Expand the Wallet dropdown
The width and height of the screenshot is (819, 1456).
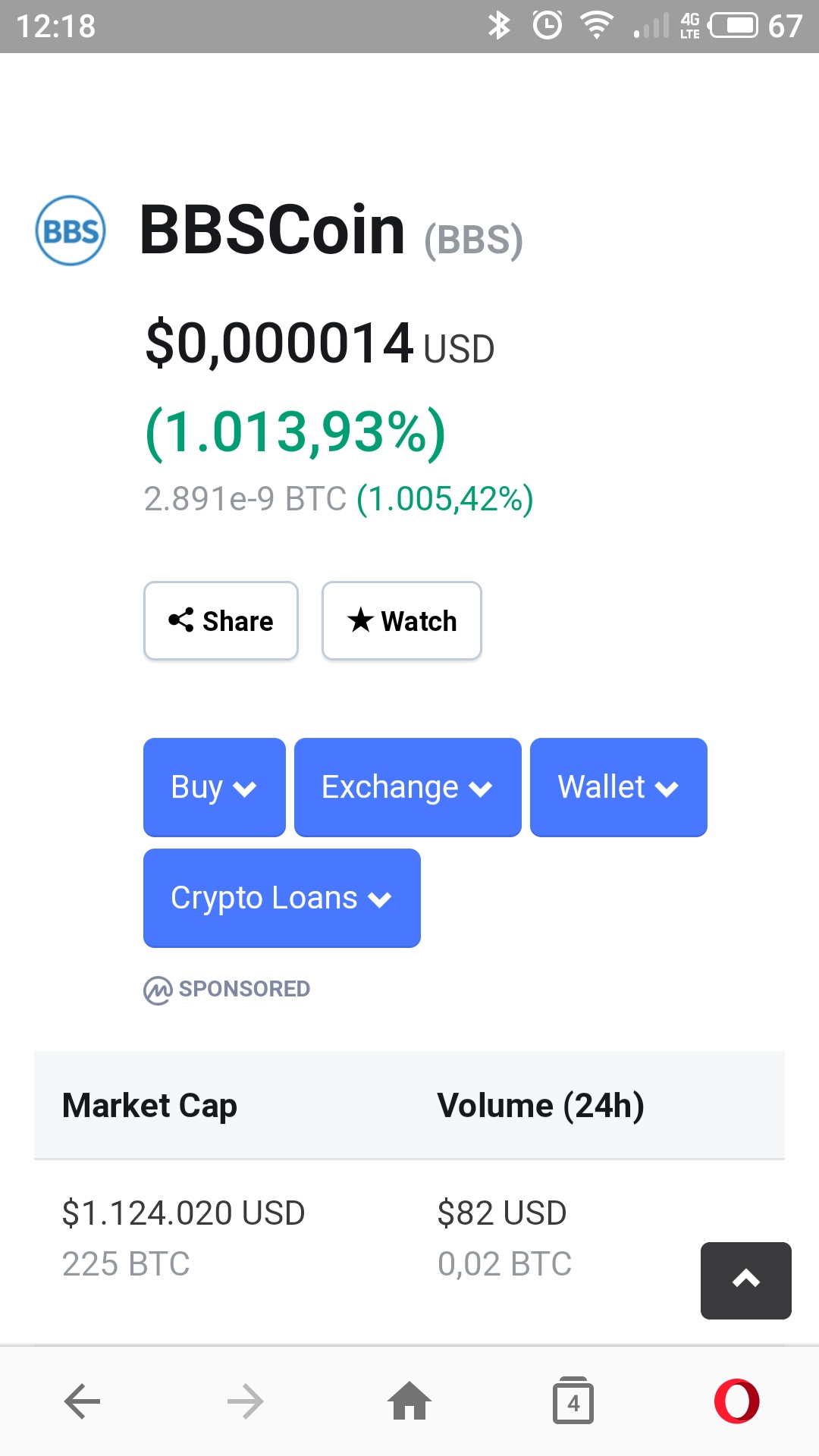pos(619,787)
